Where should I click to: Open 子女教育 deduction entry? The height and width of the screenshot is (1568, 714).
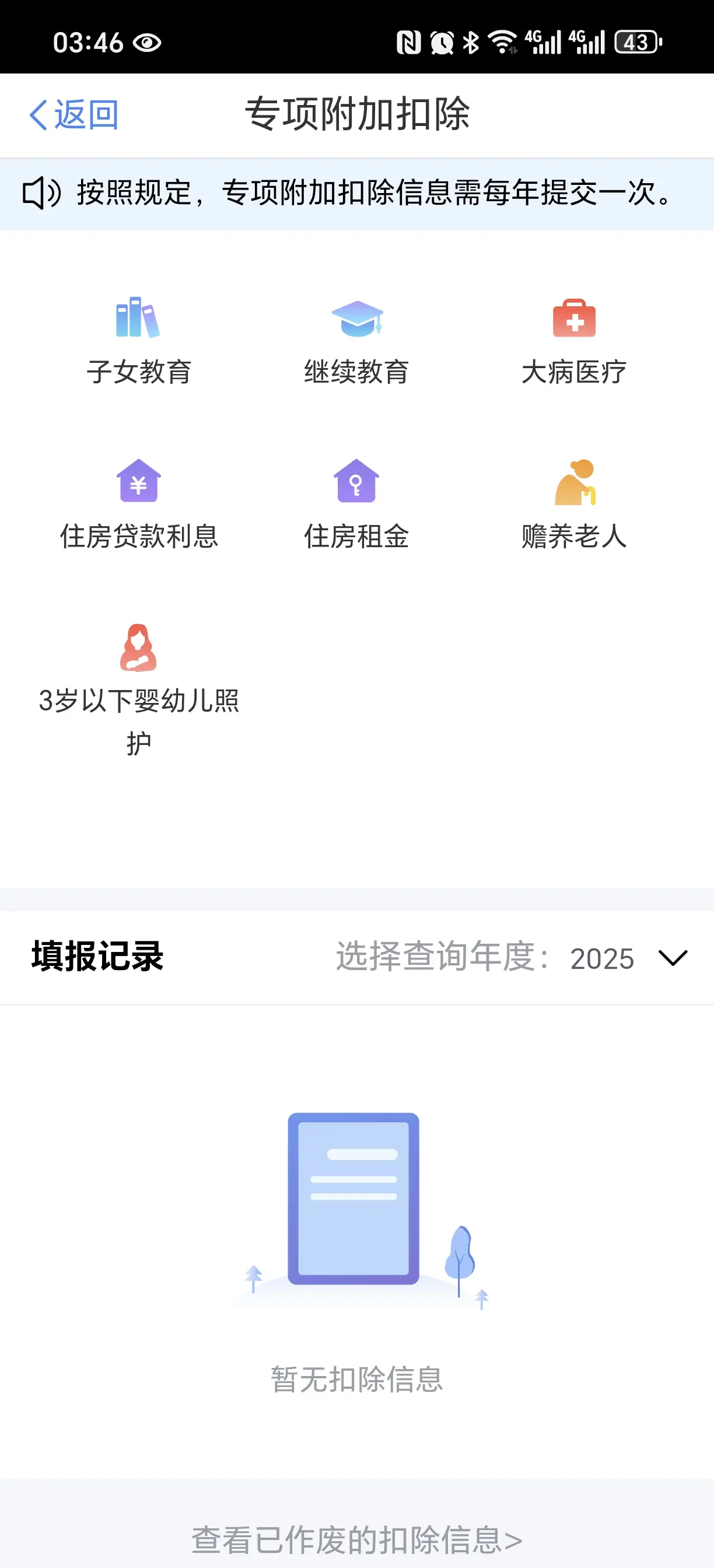[139, 341]
